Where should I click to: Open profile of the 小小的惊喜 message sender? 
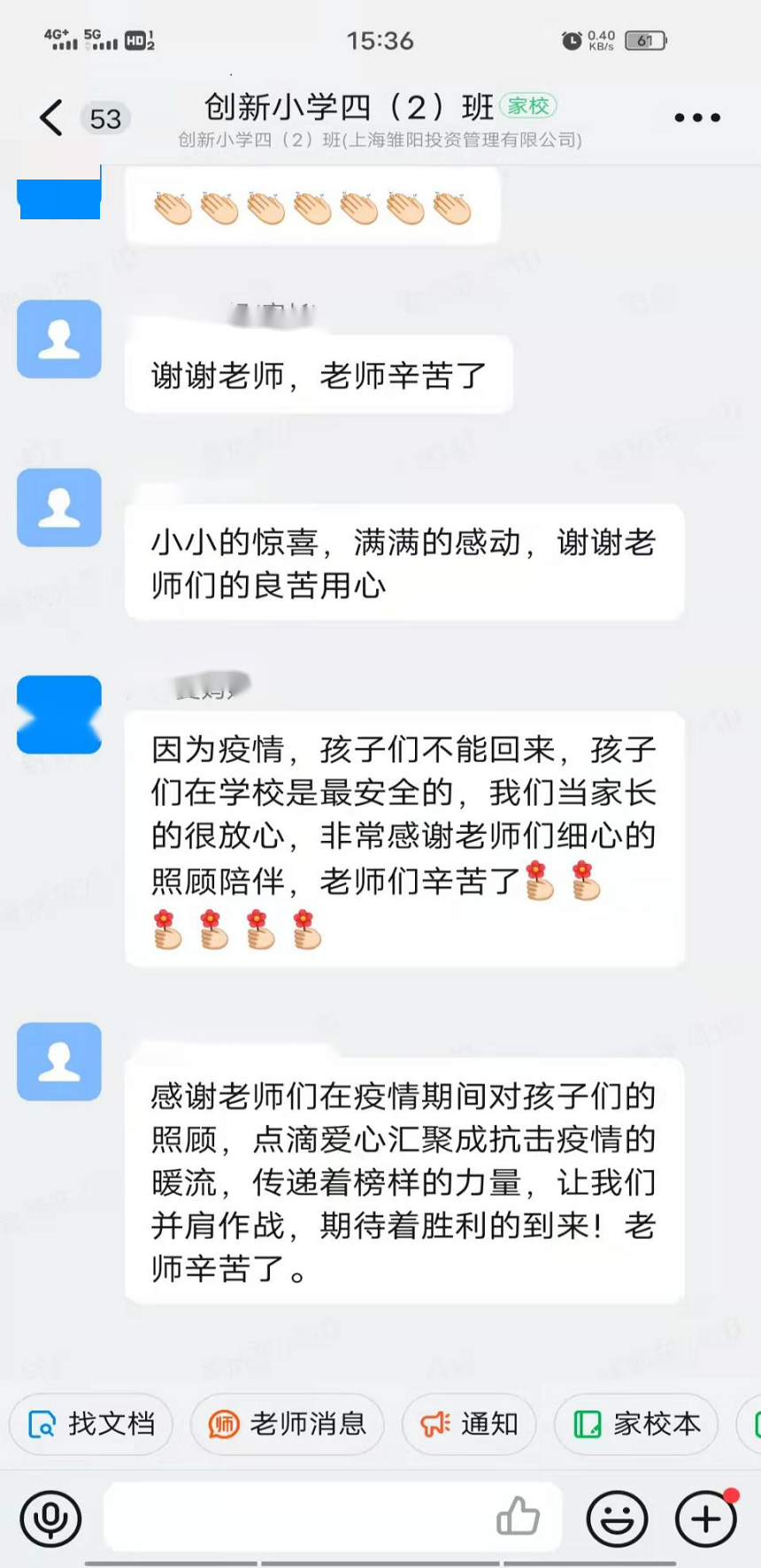59,508
